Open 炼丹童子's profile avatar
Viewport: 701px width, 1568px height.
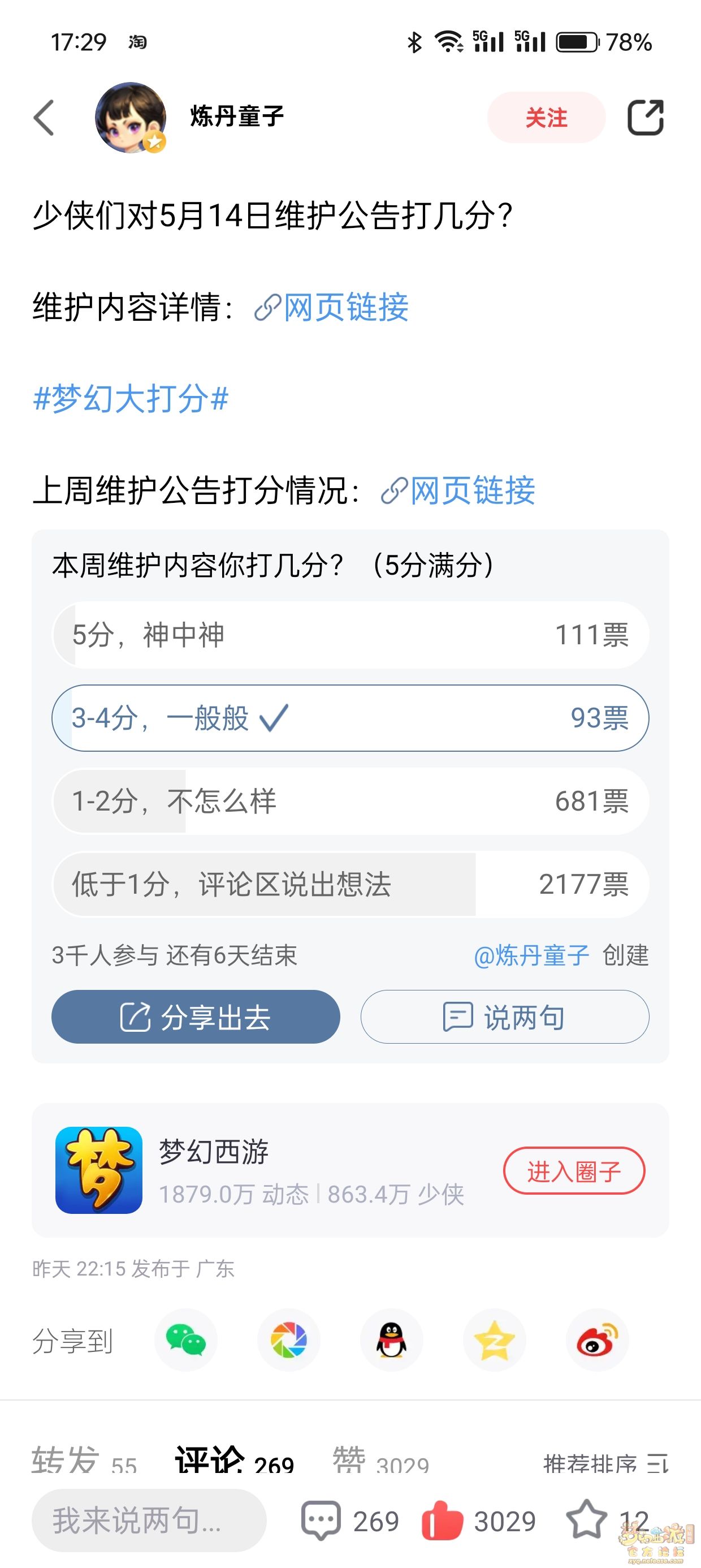click(130, 118)
